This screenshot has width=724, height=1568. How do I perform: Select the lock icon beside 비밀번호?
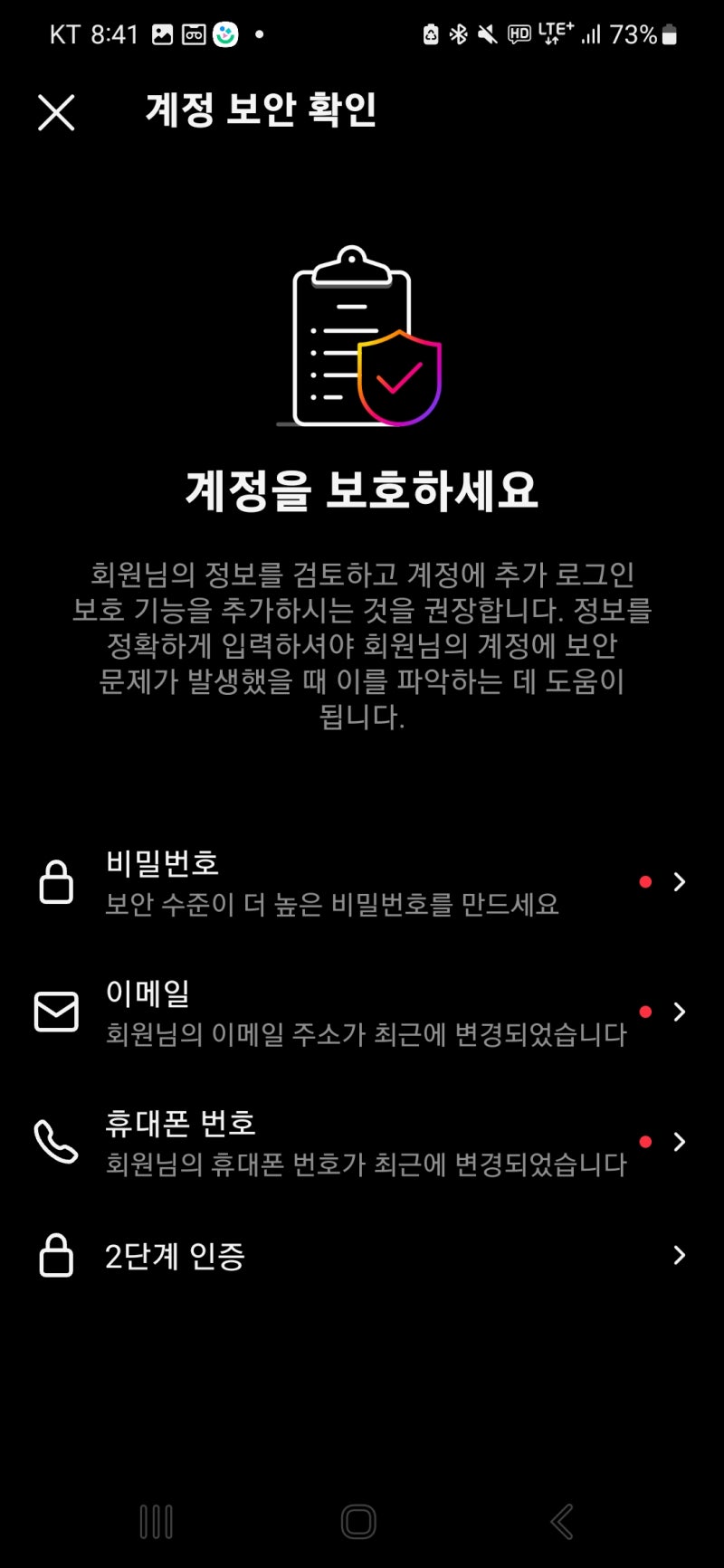click(x=56, y=881)
